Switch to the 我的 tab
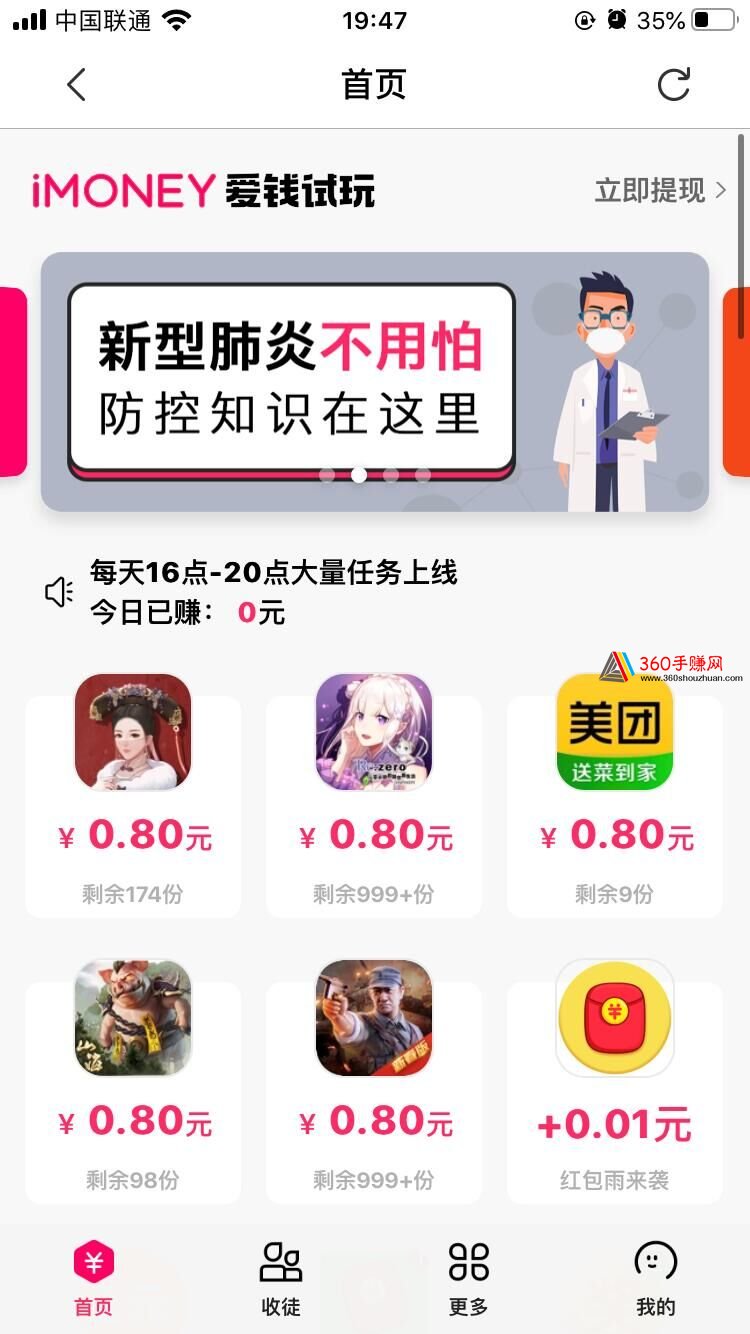 pos(656,1279)
